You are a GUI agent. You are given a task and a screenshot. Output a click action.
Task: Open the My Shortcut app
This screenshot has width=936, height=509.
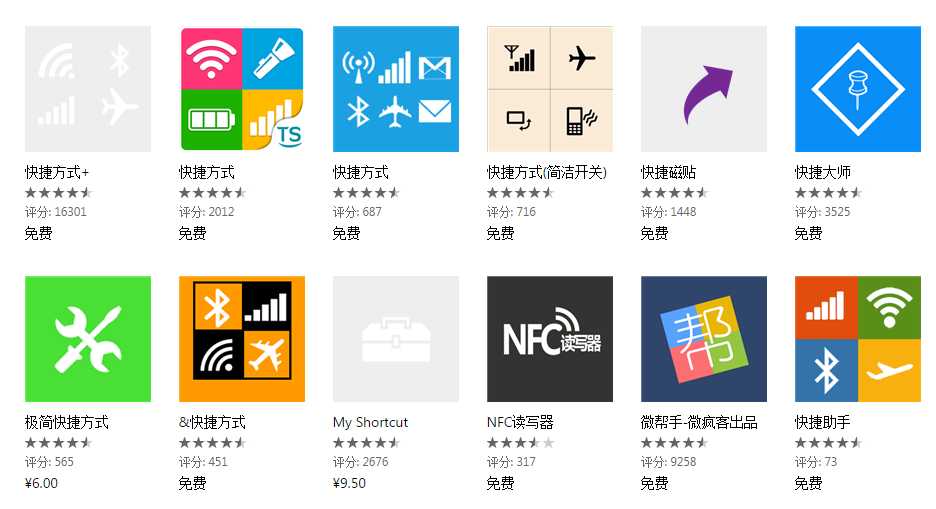(396, 339)
